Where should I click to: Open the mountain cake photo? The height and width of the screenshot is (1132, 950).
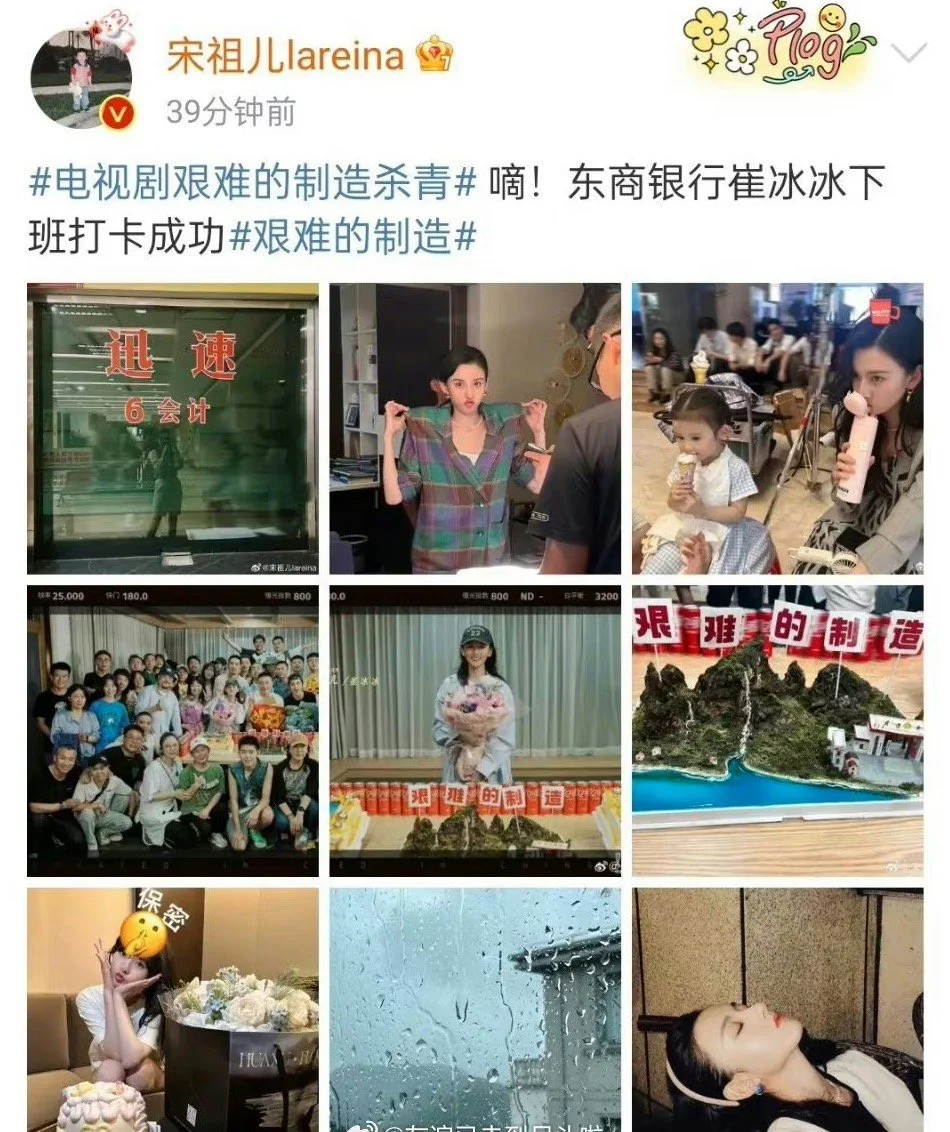pos(777,730)
